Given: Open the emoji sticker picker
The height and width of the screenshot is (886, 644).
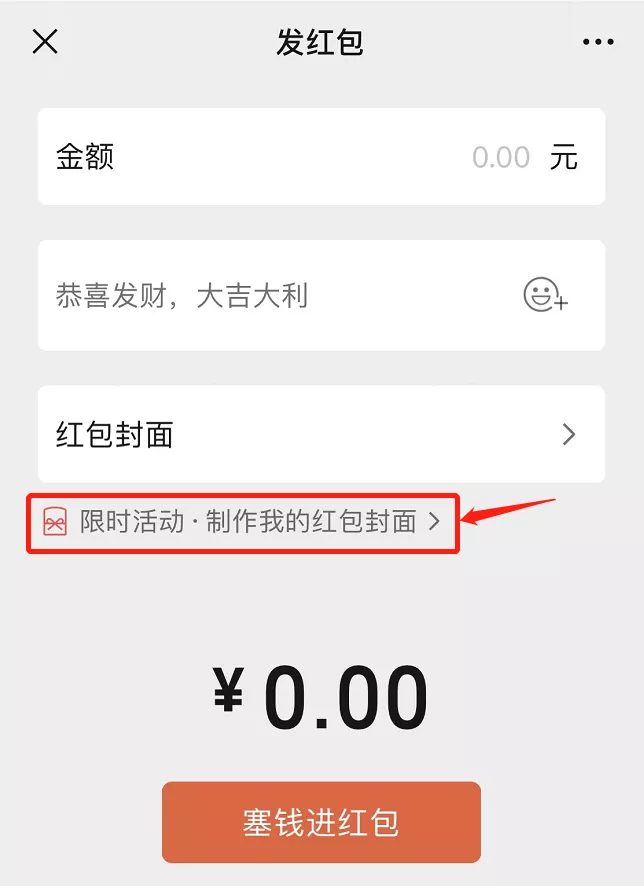Looking at the screenshot, I should point(545,295).
